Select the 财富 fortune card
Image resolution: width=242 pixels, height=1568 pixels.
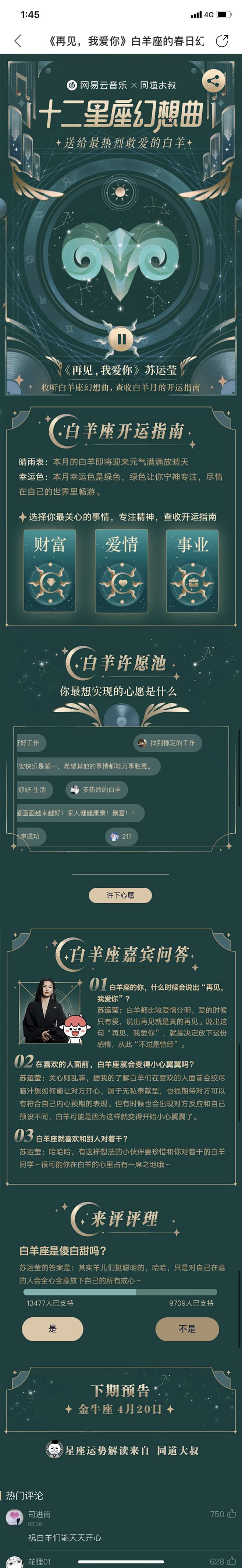[x=50, y=570]
